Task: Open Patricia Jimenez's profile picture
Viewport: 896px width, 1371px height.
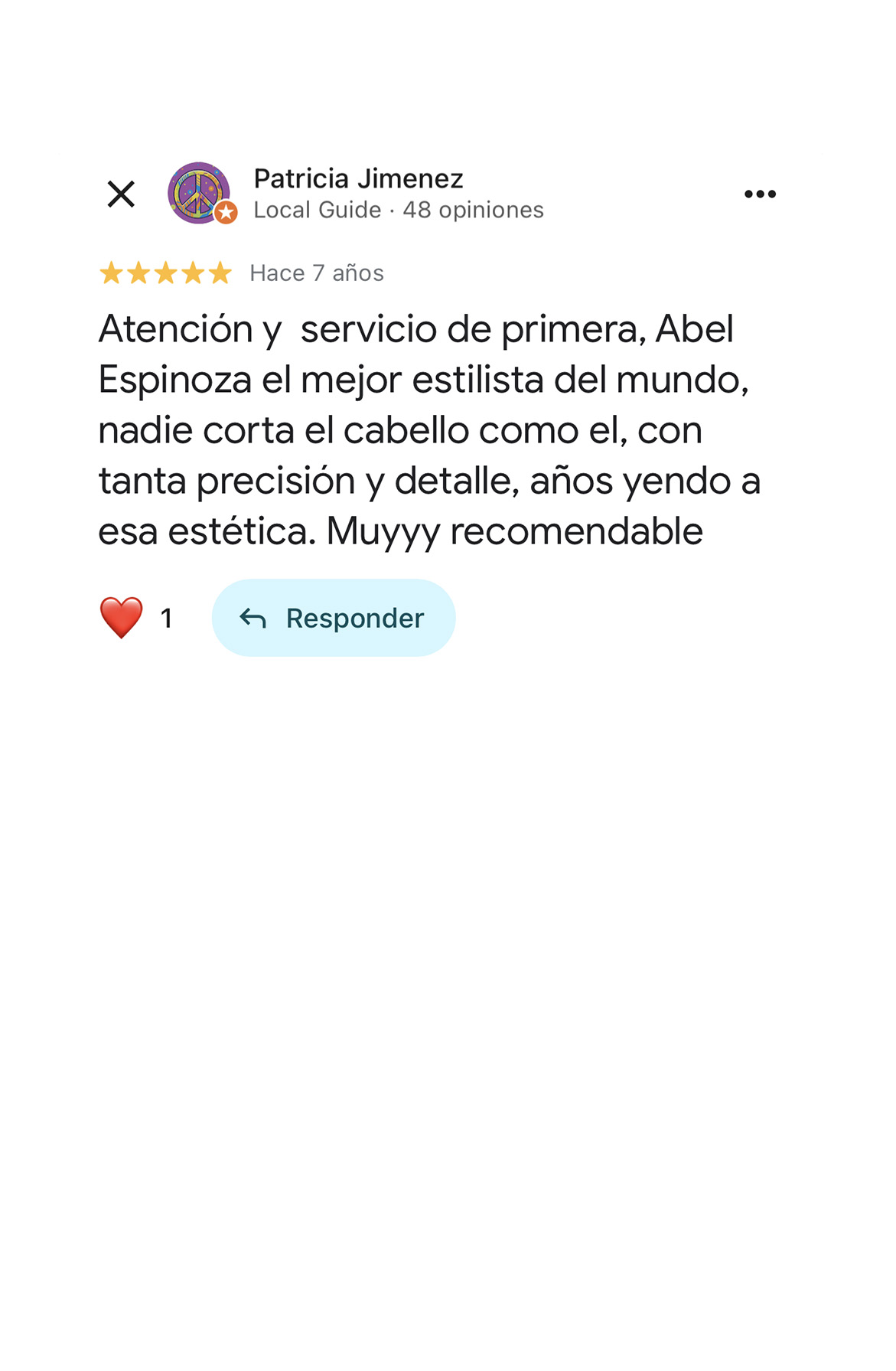Action: pyautogui.click(x=199, y=193)
